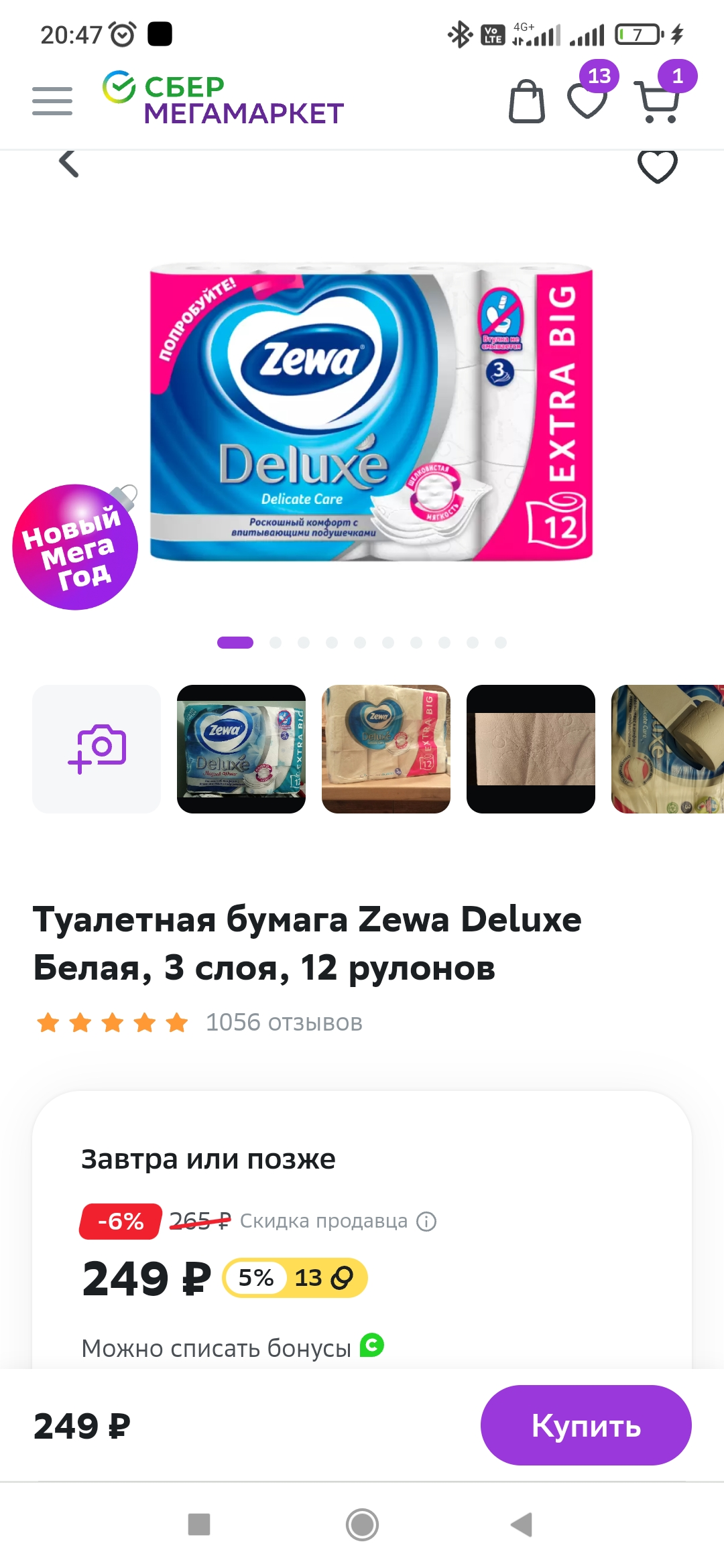This screenshot has height=1568, width=724.
Task: Tap the system back button
Action: click(522, 1525)
